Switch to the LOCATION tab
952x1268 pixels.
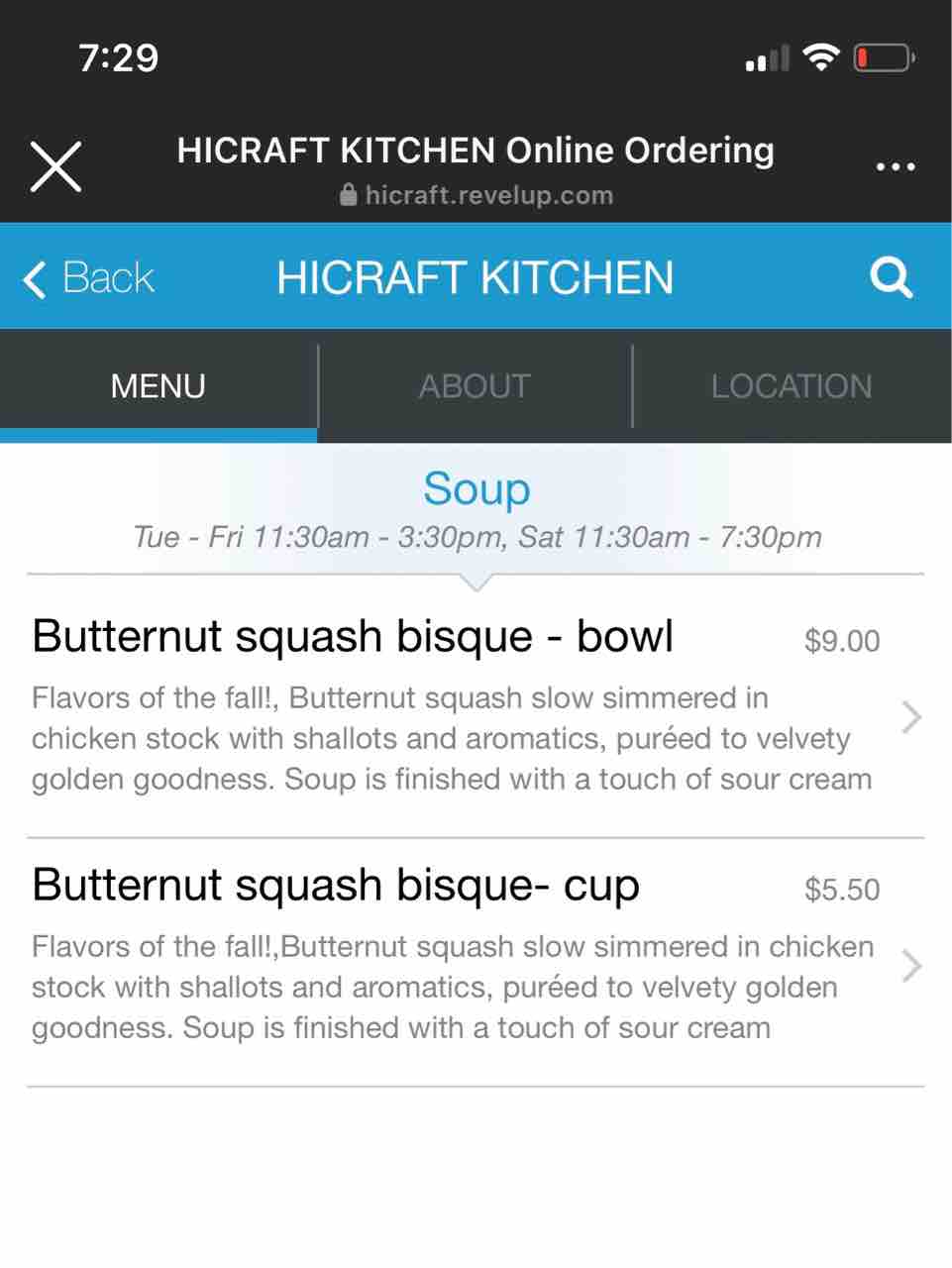pyautogui.click(x=792, y=385)
